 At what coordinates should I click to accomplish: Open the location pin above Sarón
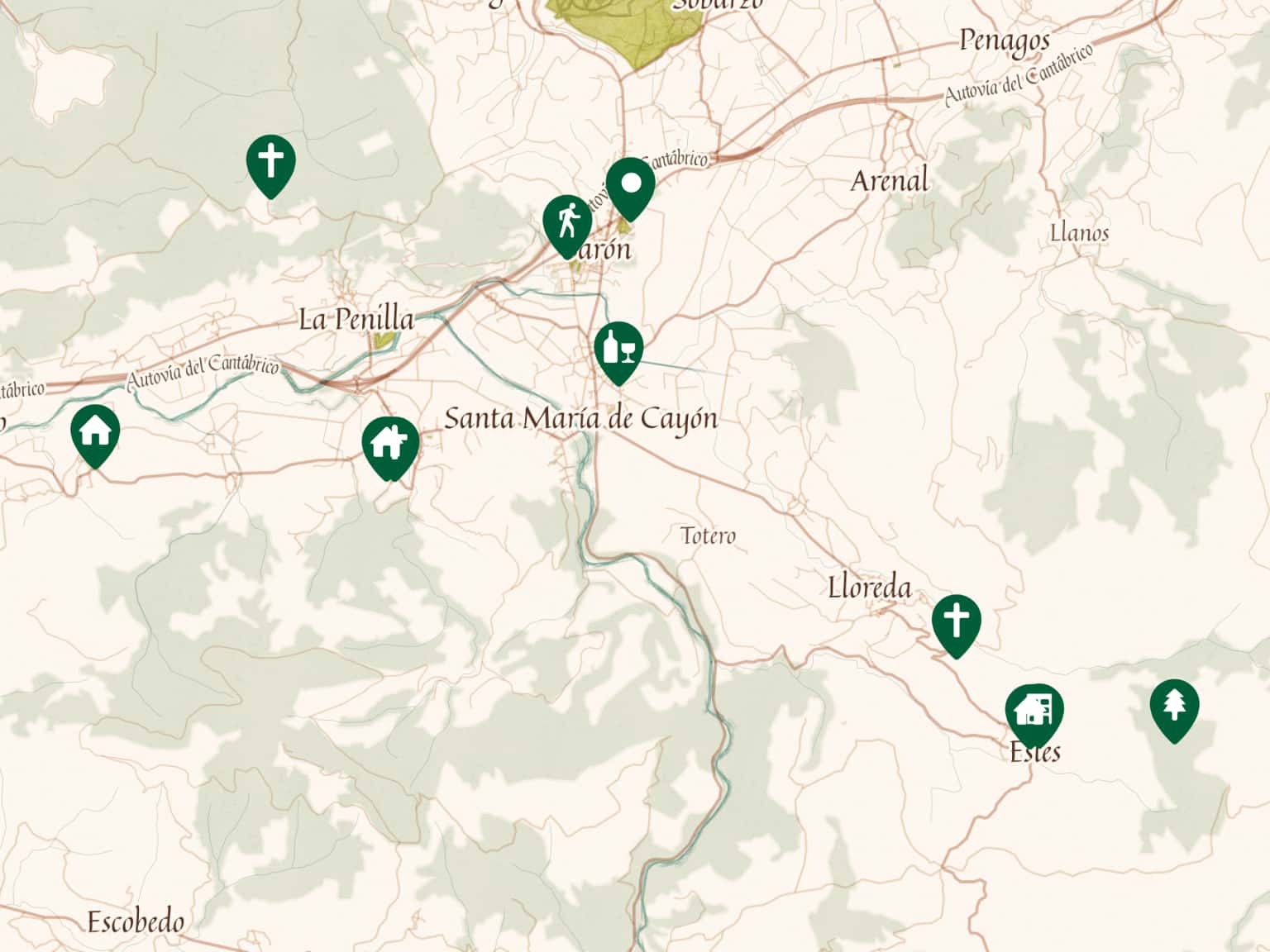[x=630, y=185]
